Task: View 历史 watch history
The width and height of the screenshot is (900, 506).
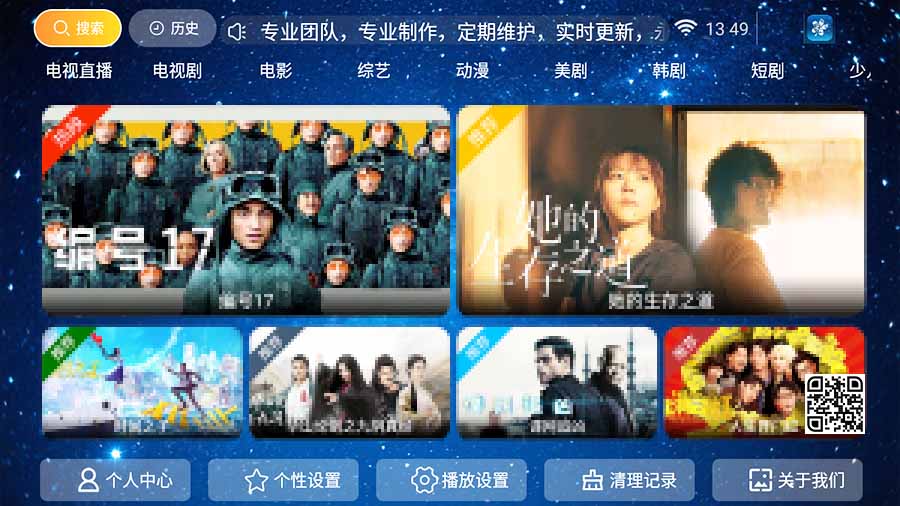Action: click(x=172, y=29)
